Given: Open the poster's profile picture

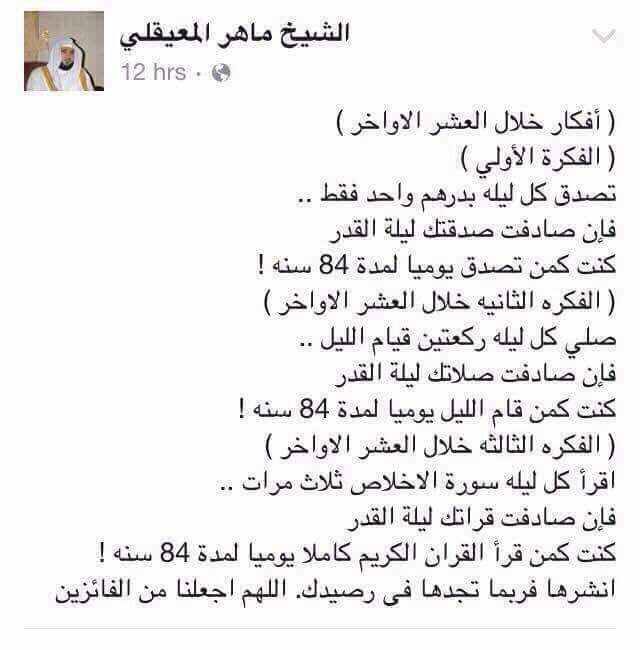Looking at the screenshot, I should coord(64,51).
